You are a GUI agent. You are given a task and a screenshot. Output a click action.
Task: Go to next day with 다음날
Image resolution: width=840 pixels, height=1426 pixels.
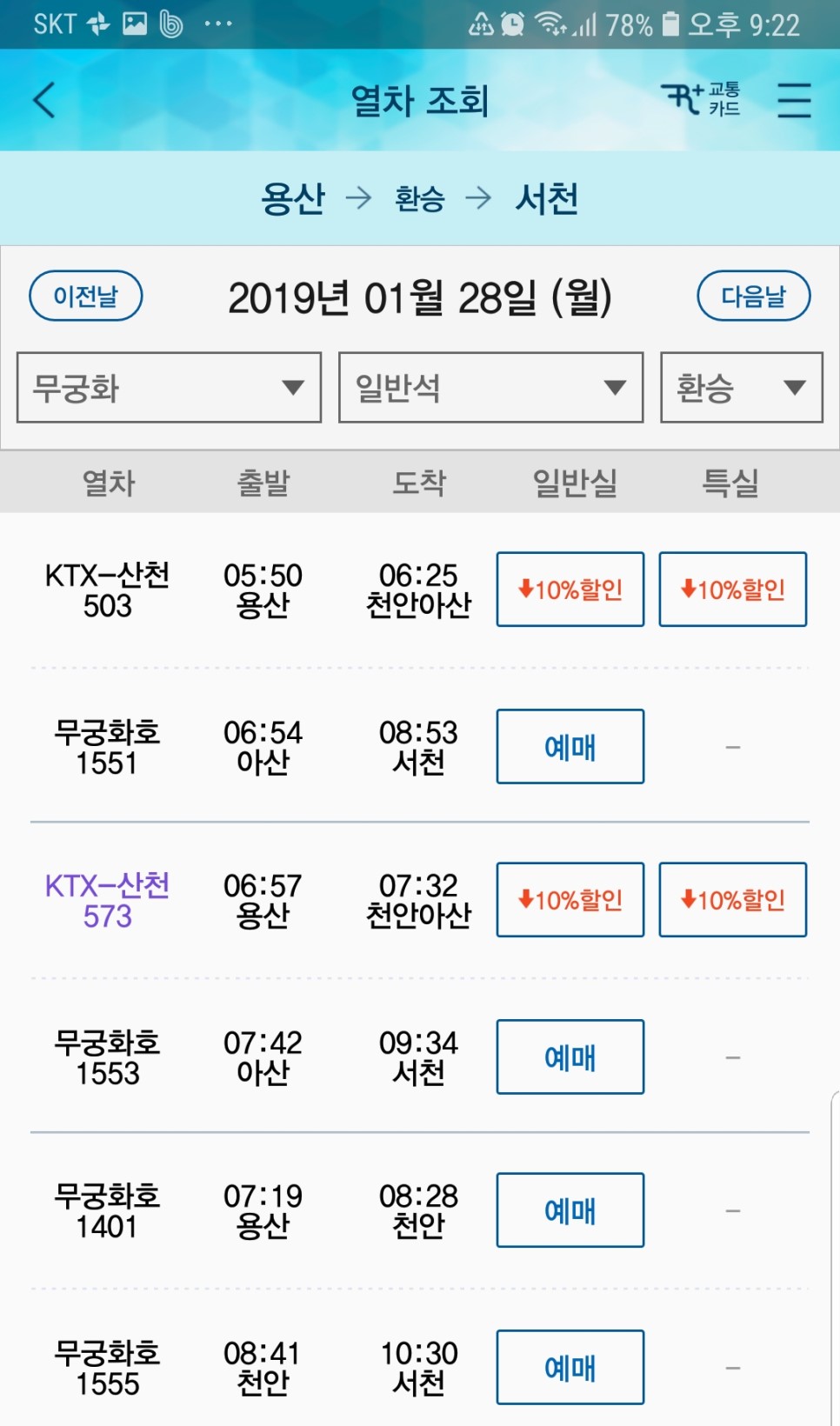pyautogui.click(x=754, y=297)
